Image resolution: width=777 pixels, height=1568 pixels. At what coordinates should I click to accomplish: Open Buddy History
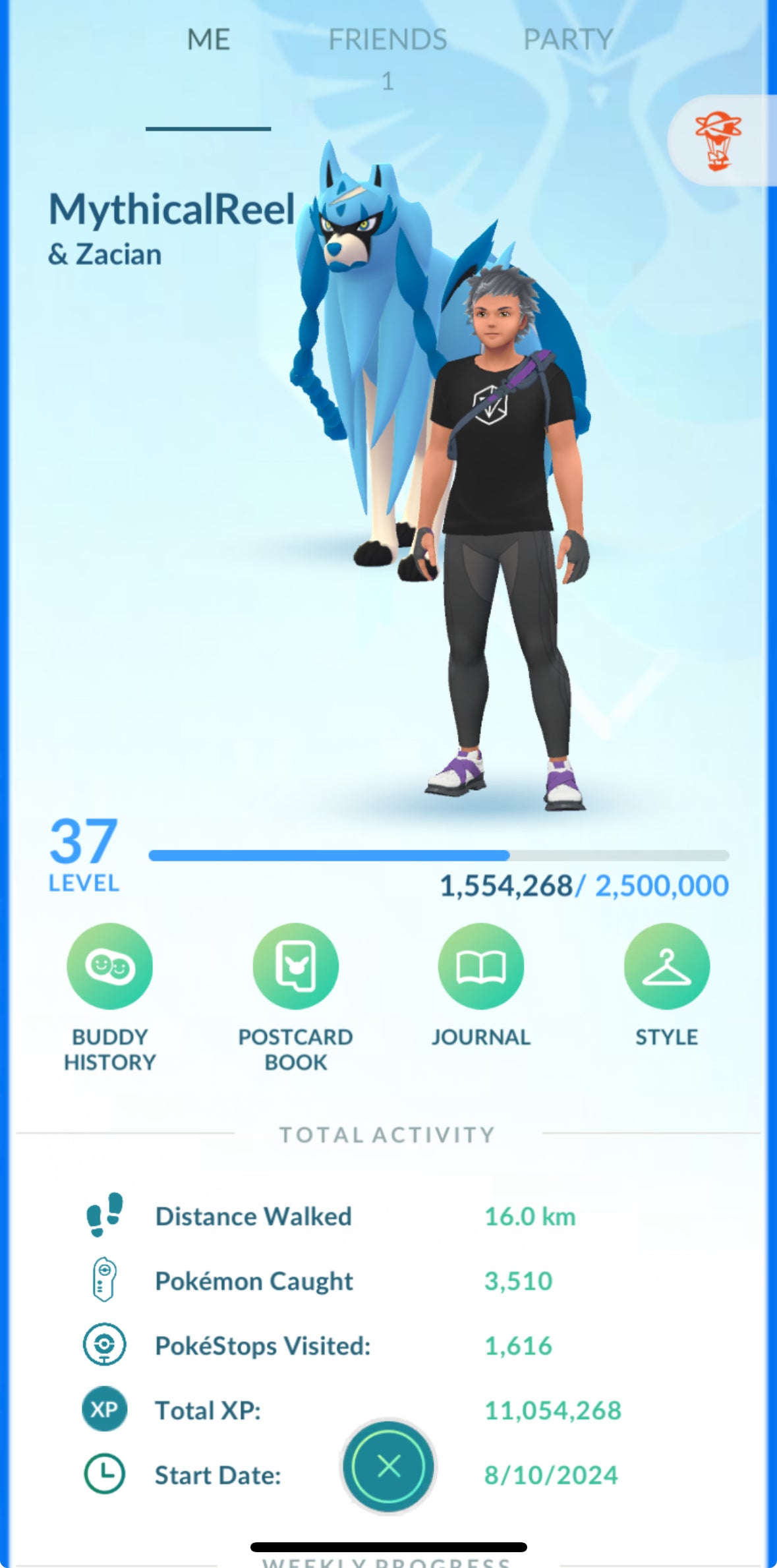[109, 966]
